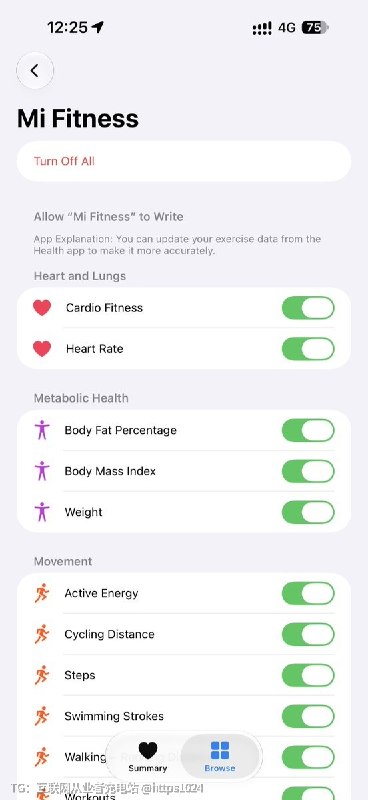Turn off Heart Rate writing
Viewport: 368px width, 800px height.
coord(308,349)
